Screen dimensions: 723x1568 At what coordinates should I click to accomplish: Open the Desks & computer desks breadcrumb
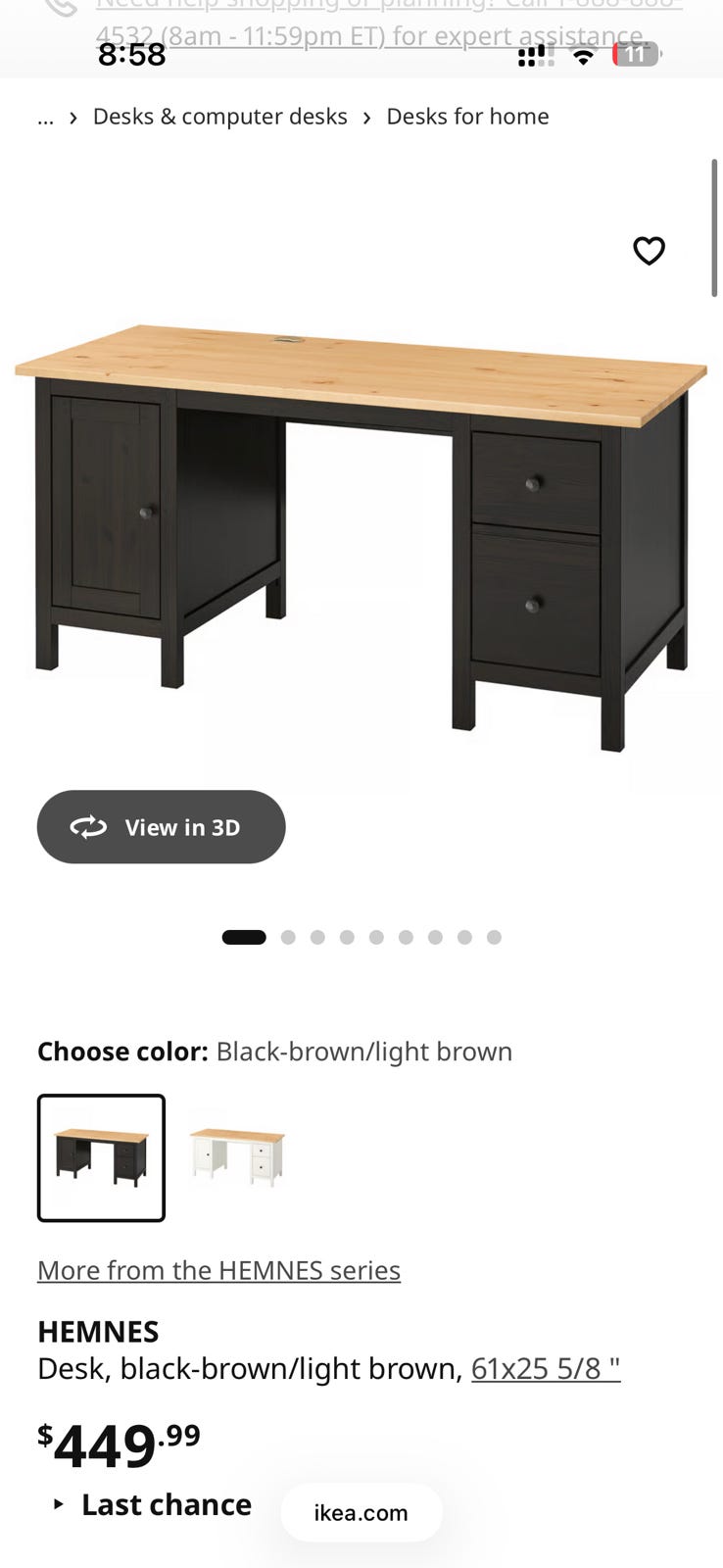point(219,117)
